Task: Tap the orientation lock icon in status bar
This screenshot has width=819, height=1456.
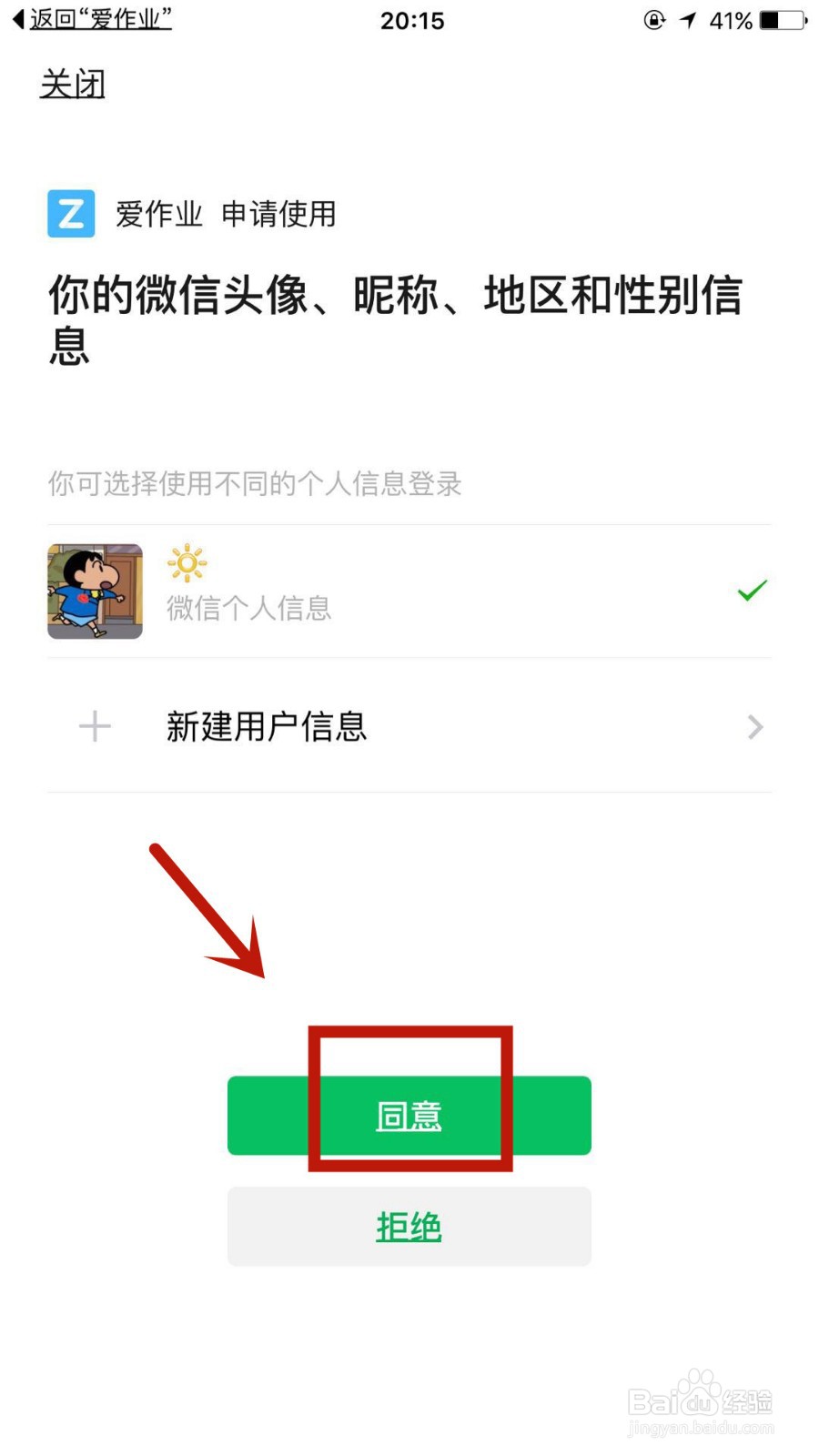Action: [654, 20]
